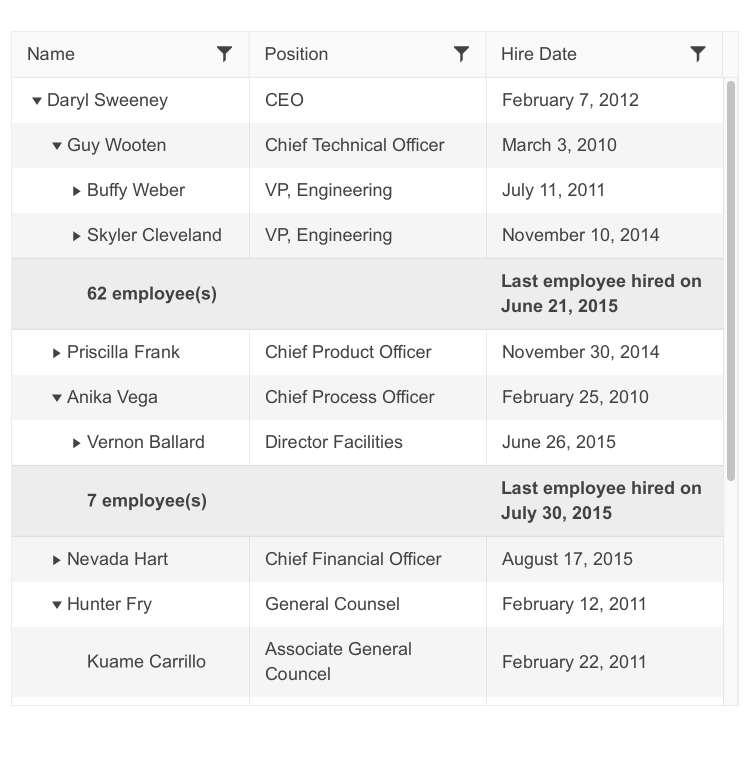Viewport: 752px width, 765px height.
Task: Expand Buffy Weber's employees
Action: pos(76,190)
